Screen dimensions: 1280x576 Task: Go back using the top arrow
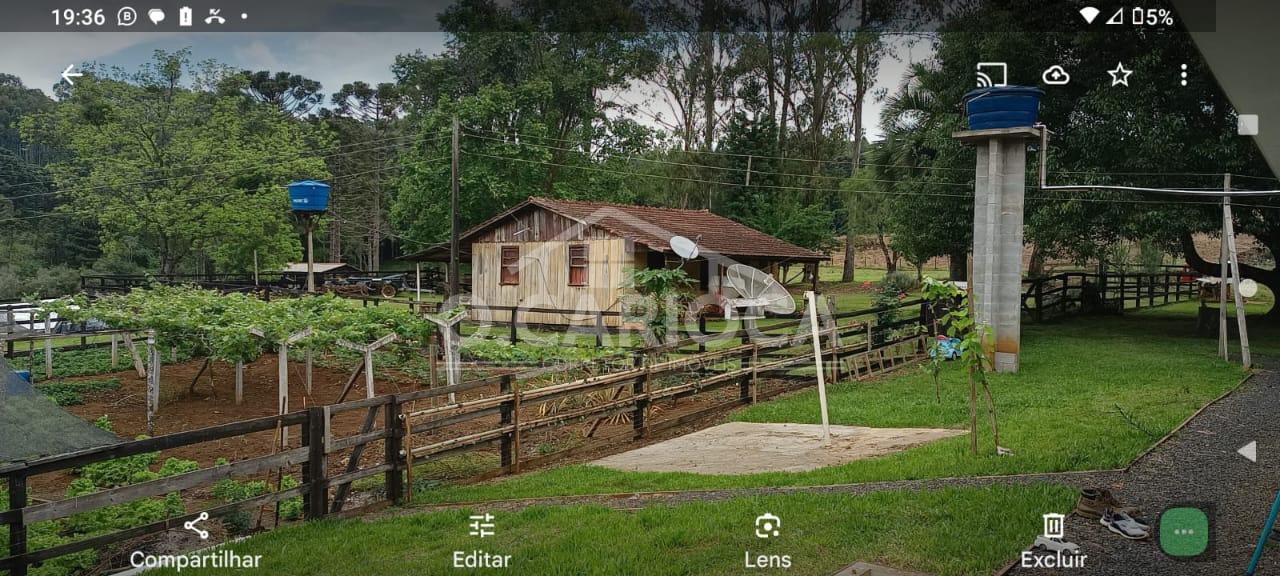point(71,75)
